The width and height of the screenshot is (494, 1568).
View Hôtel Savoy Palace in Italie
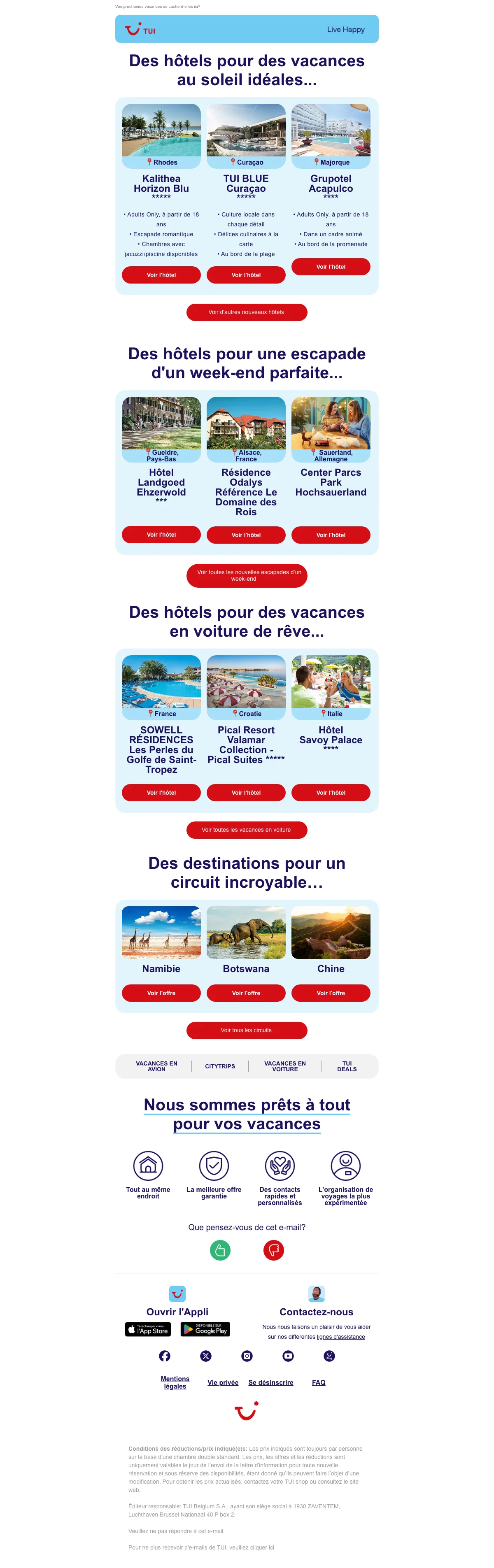tap(330, 792)
